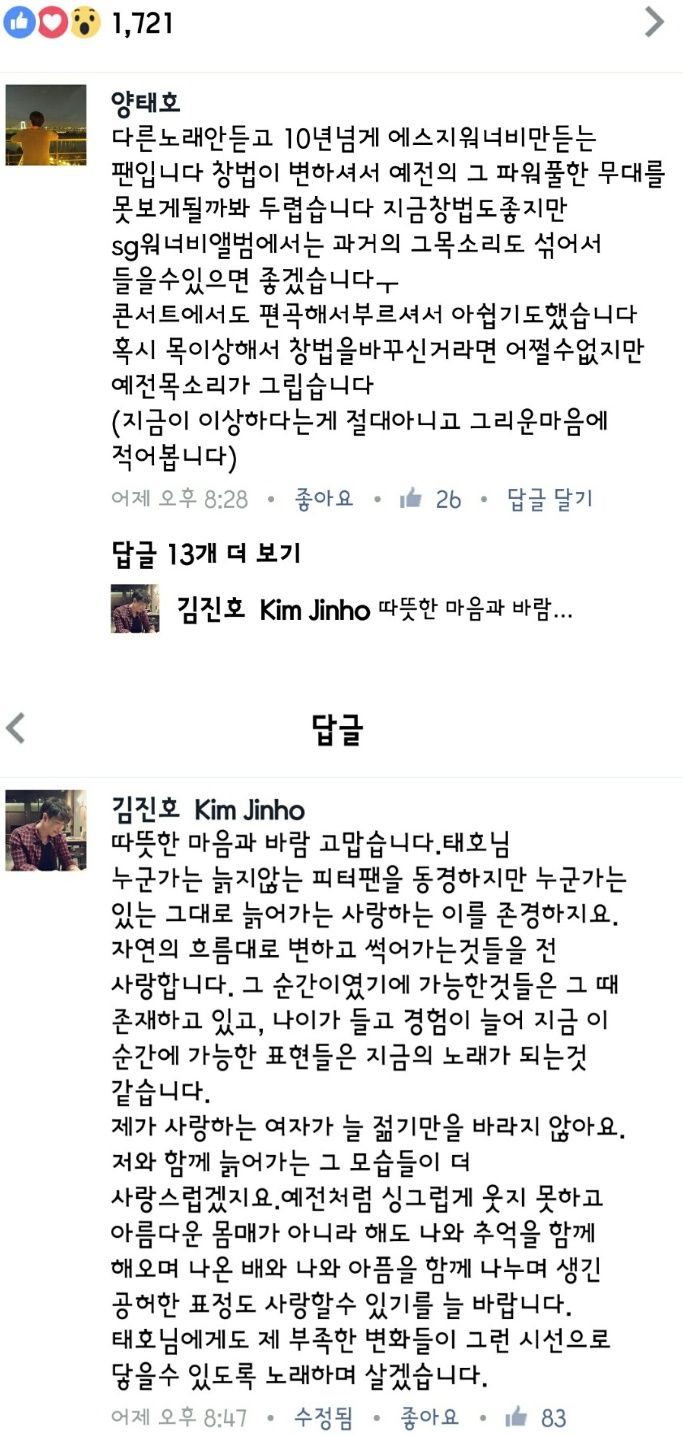
Task: Open 양태호's profile picture
Action: coord(46,125)
